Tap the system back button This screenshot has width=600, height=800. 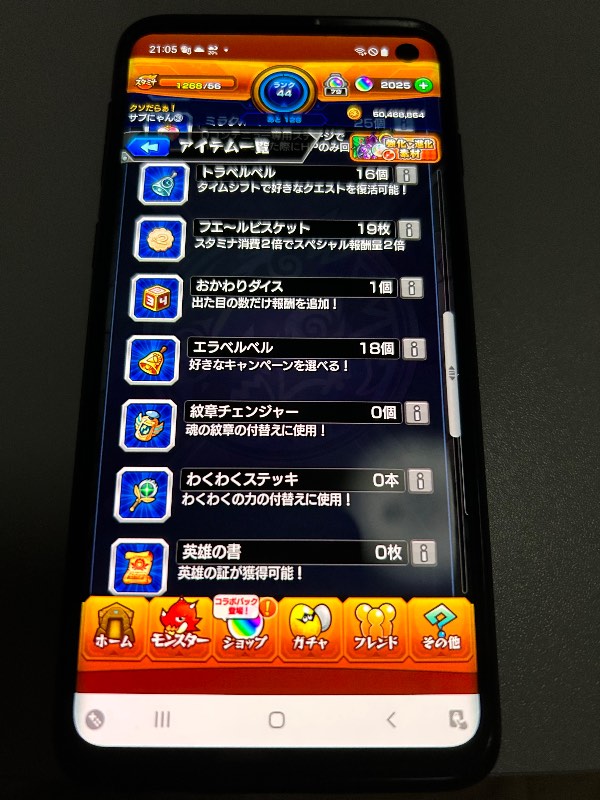391,719
